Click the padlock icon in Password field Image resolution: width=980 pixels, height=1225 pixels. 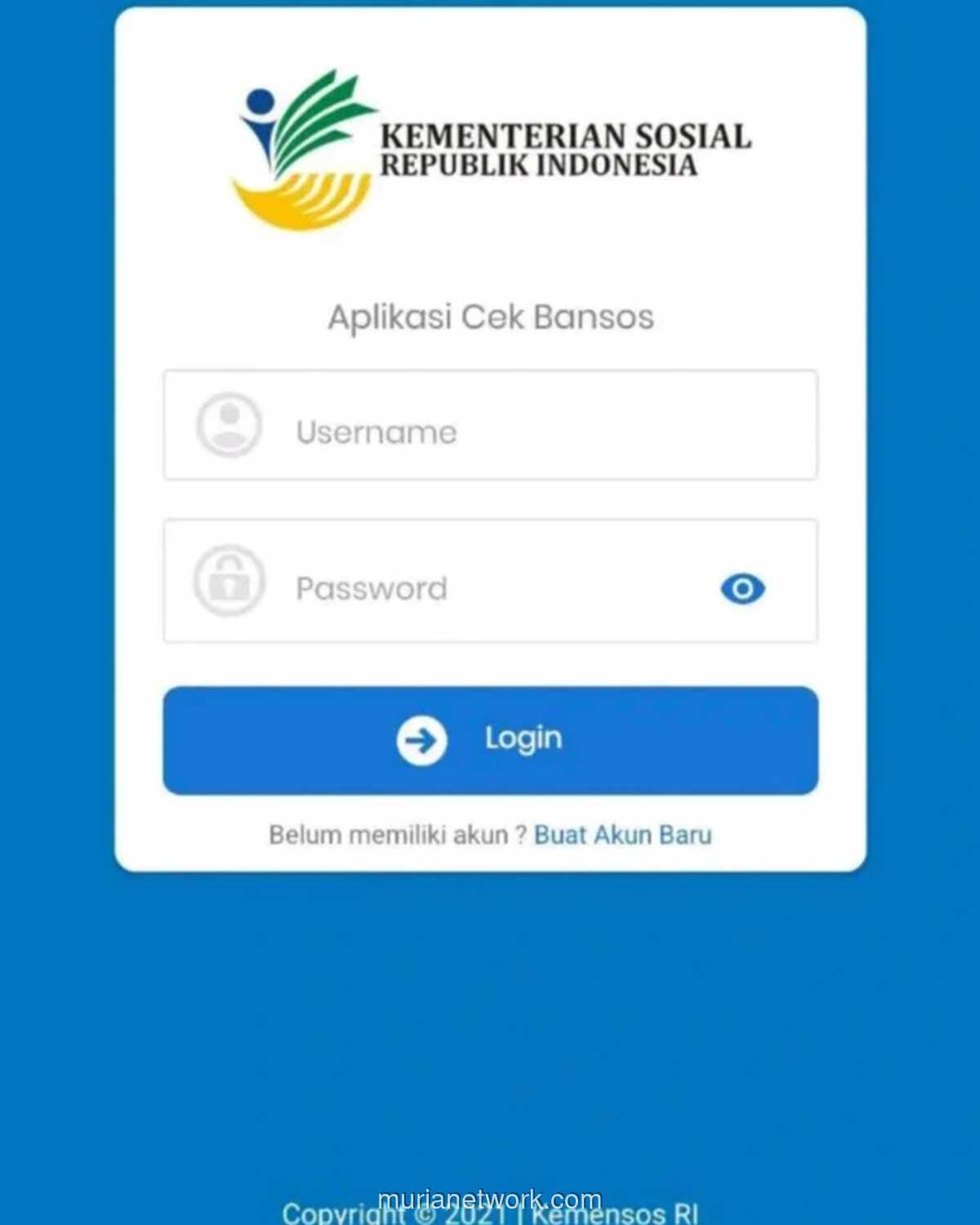(229, 580)
